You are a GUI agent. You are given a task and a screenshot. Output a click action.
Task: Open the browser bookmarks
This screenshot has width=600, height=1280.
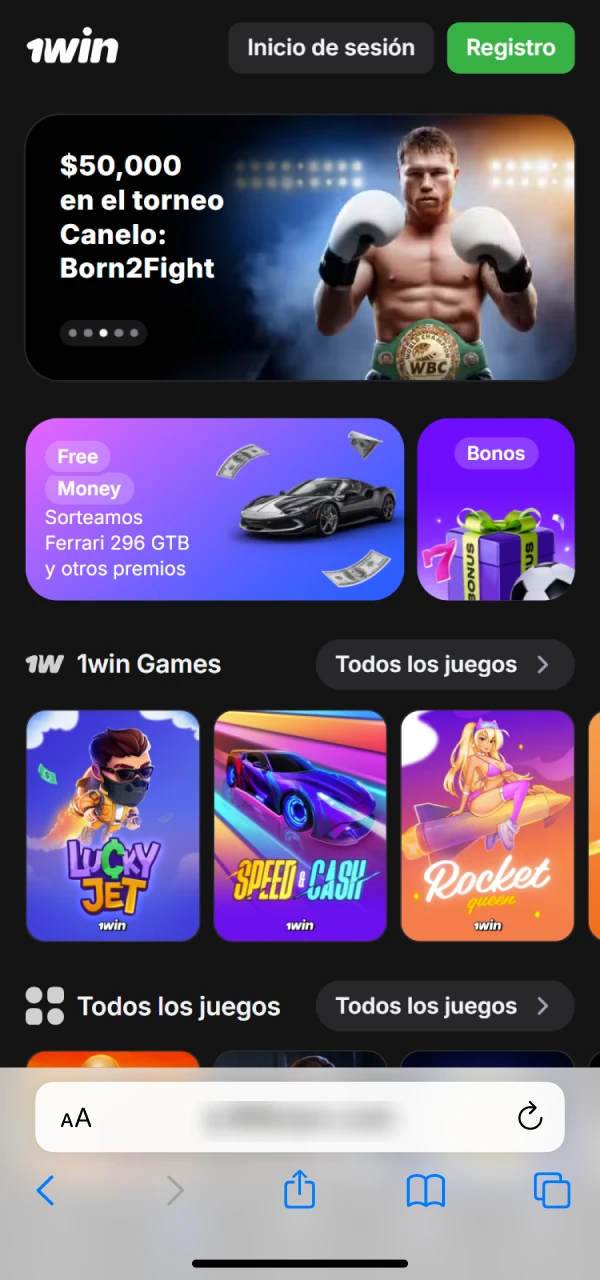click(x=426, y=1190)
